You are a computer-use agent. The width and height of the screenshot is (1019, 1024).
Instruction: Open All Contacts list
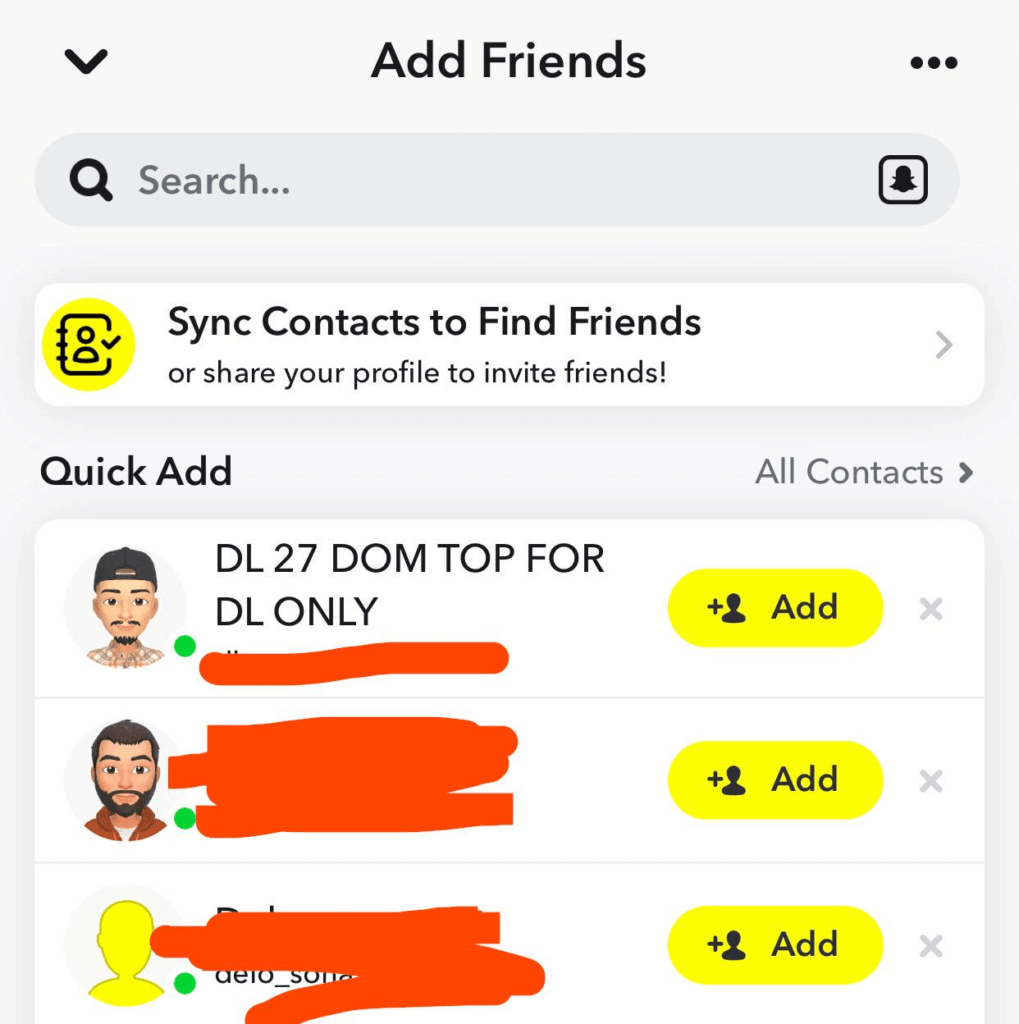(x=863, y=472)
